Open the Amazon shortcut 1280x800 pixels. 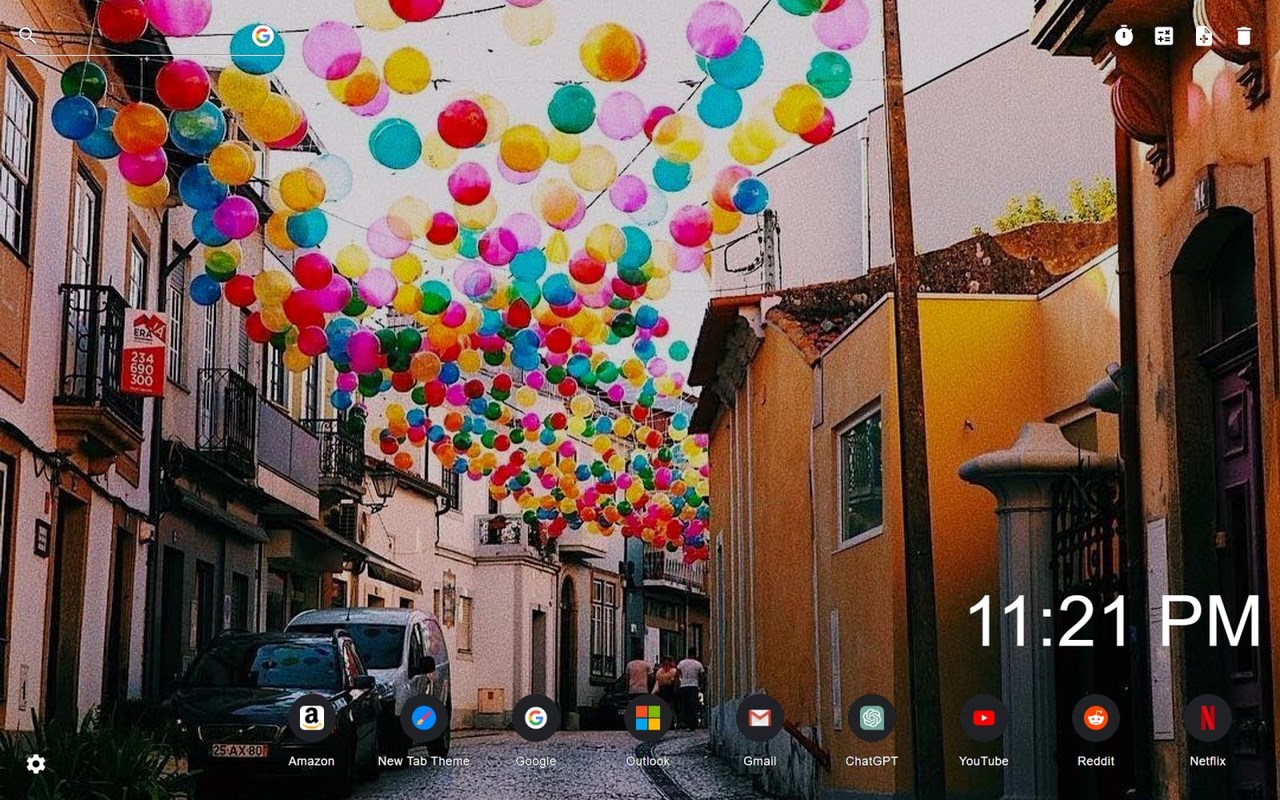coord(312,718)
